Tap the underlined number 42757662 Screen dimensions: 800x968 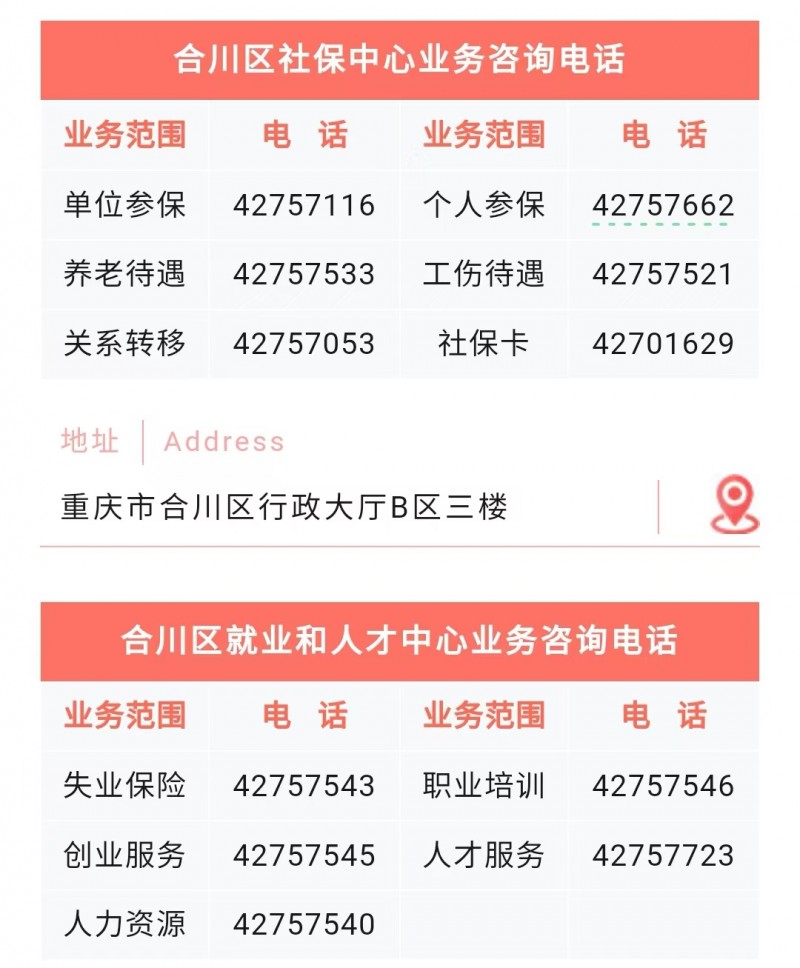(663, 206)
